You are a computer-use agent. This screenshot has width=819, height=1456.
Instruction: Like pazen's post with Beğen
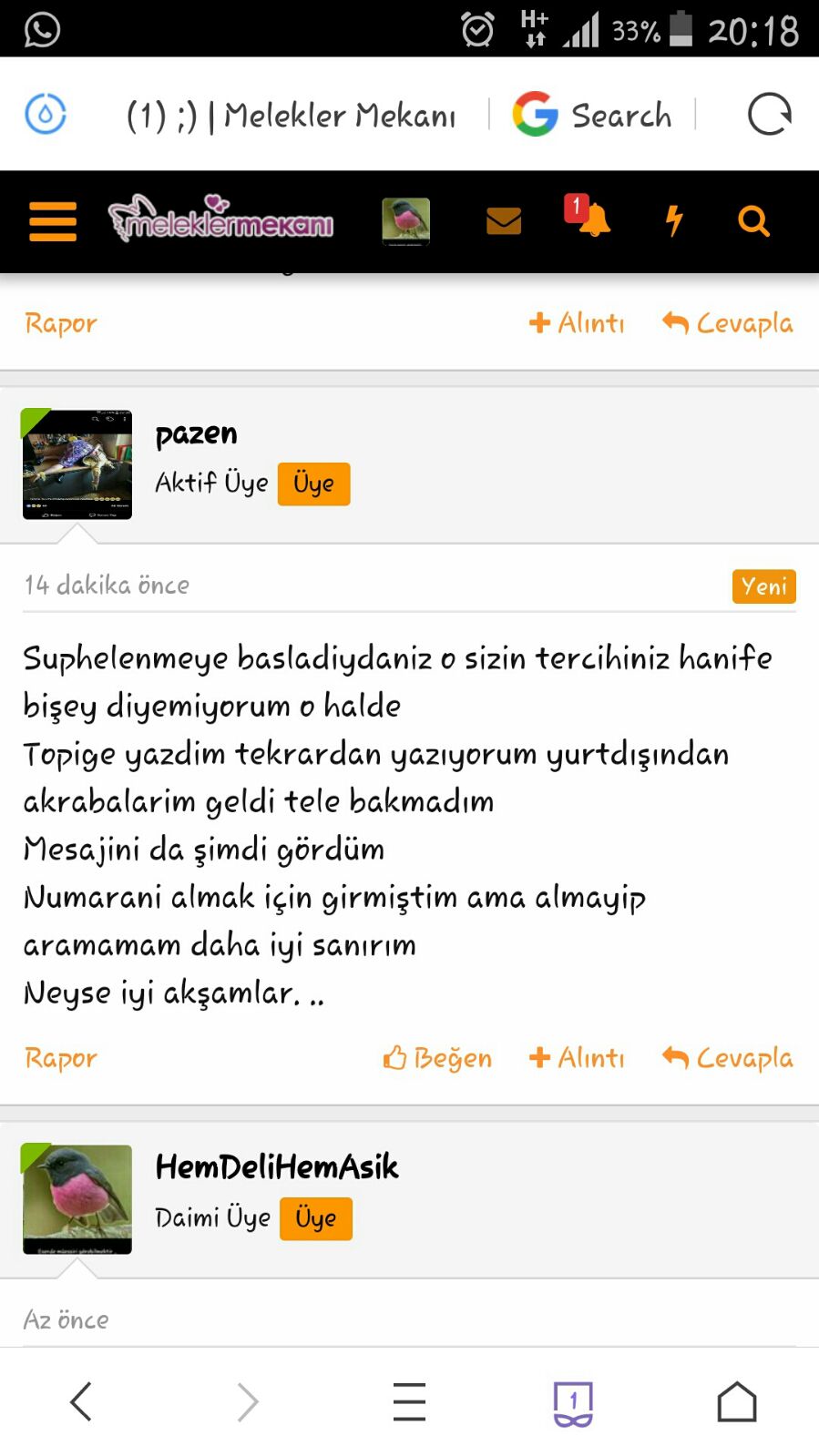click(x=438, y=1057)
